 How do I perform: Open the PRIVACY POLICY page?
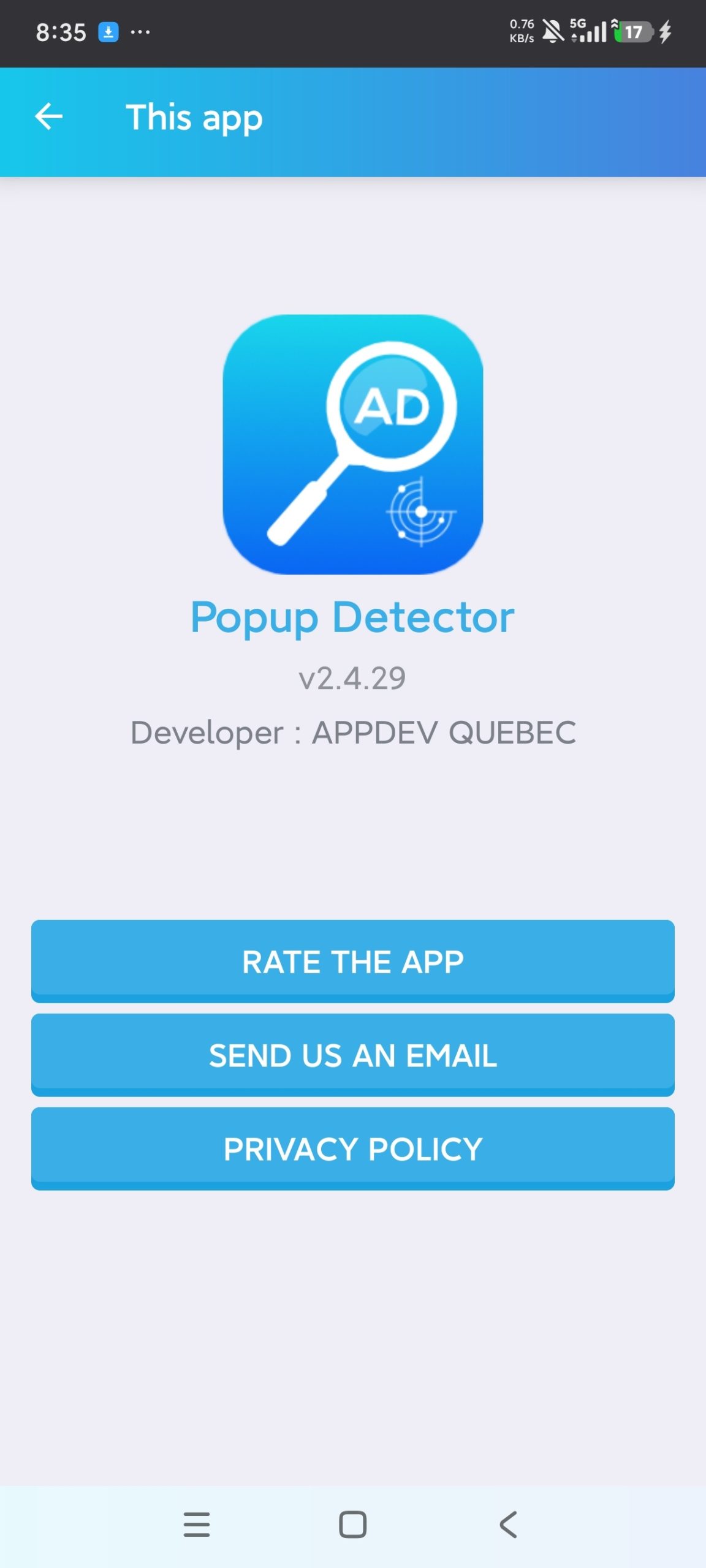pyautogui.click(x=352, y=1148)
